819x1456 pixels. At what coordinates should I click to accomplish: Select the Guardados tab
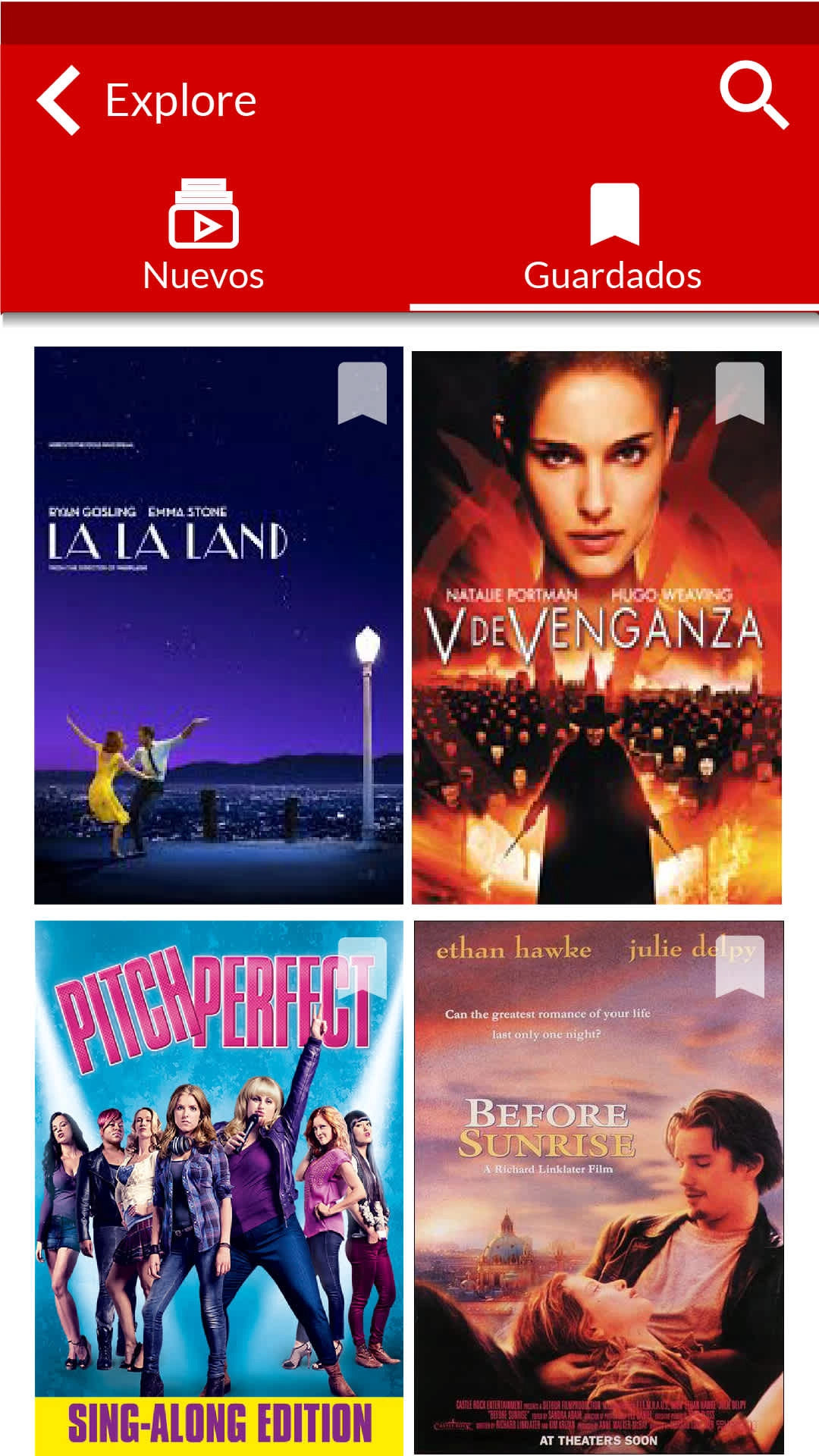point(613,237)
